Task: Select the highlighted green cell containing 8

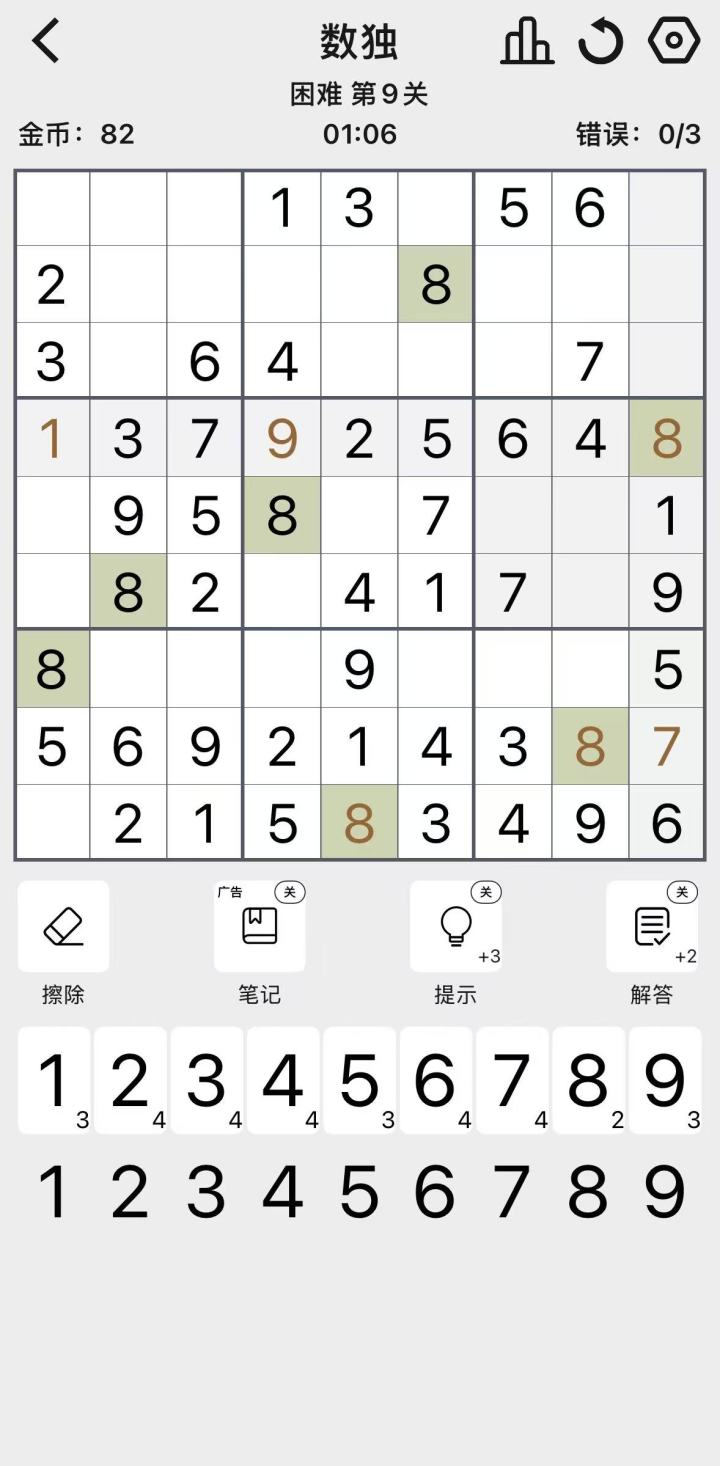Action: click(436, 283)
